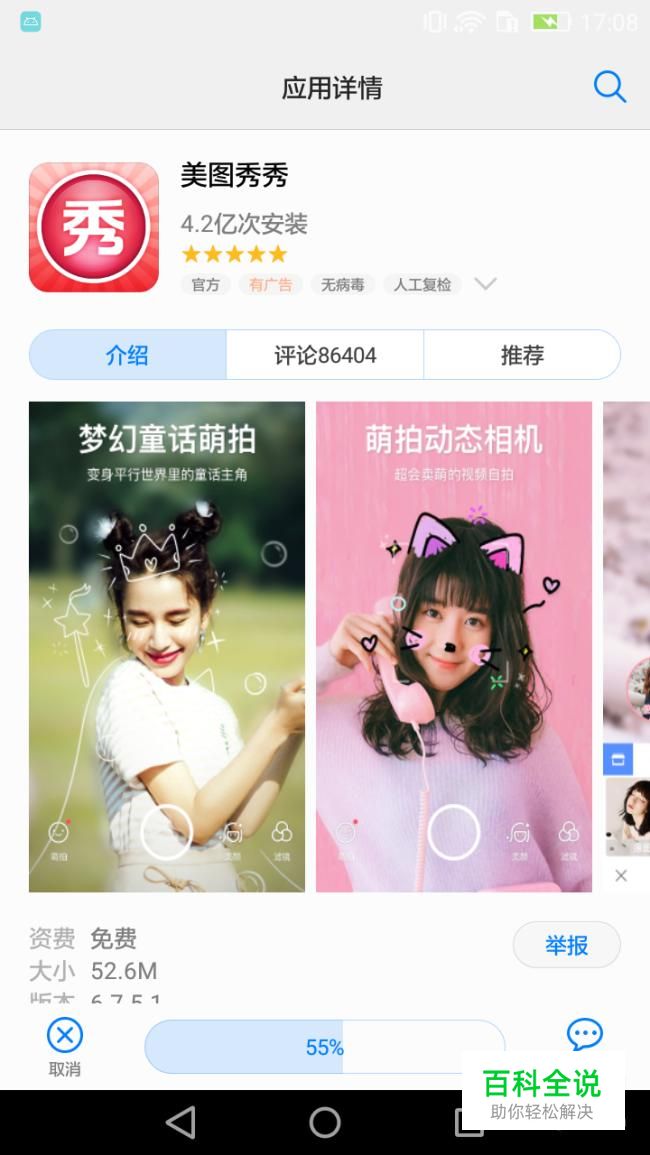Open the search icon in the app bar

click(609, 87)
